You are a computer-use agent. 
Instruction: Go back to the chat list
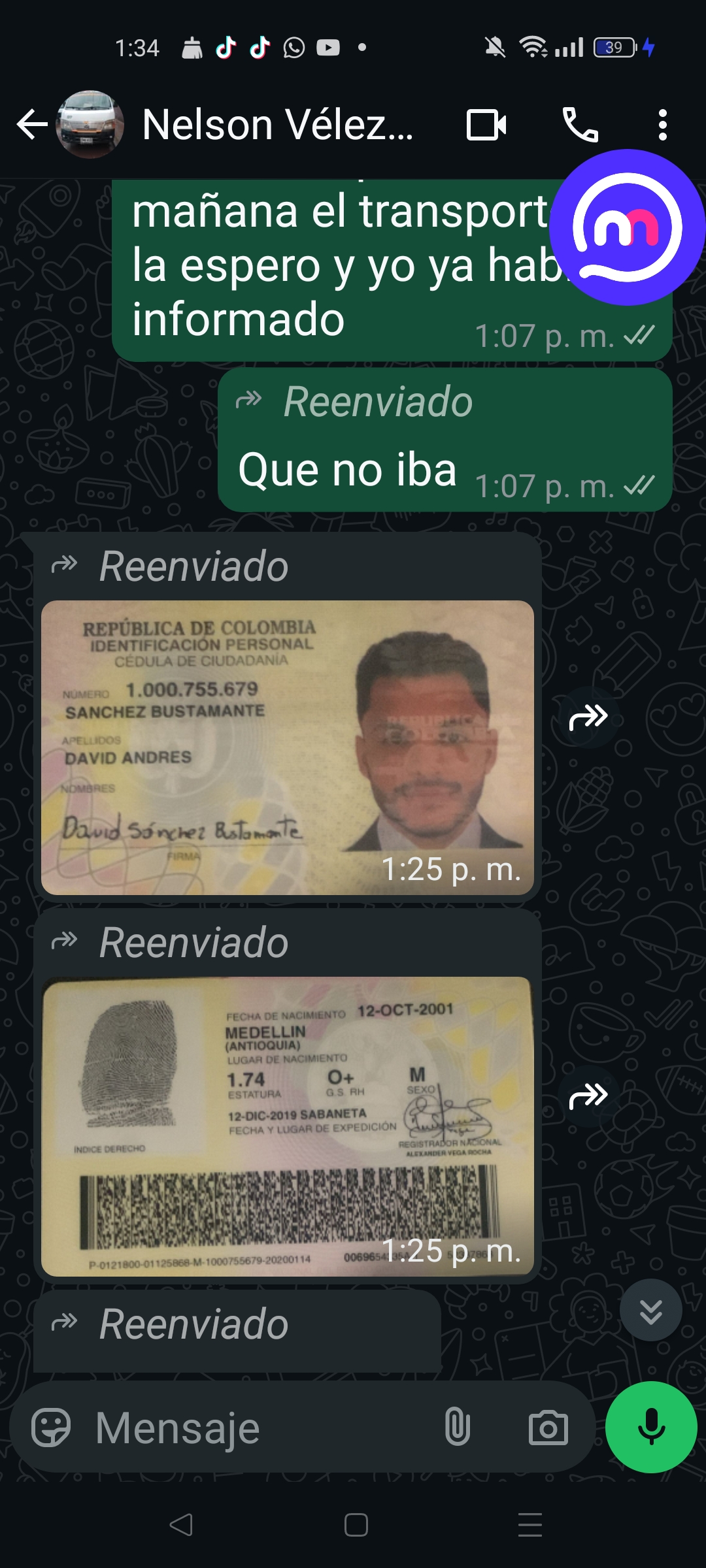pyautogui.click(x=31, y=124)
